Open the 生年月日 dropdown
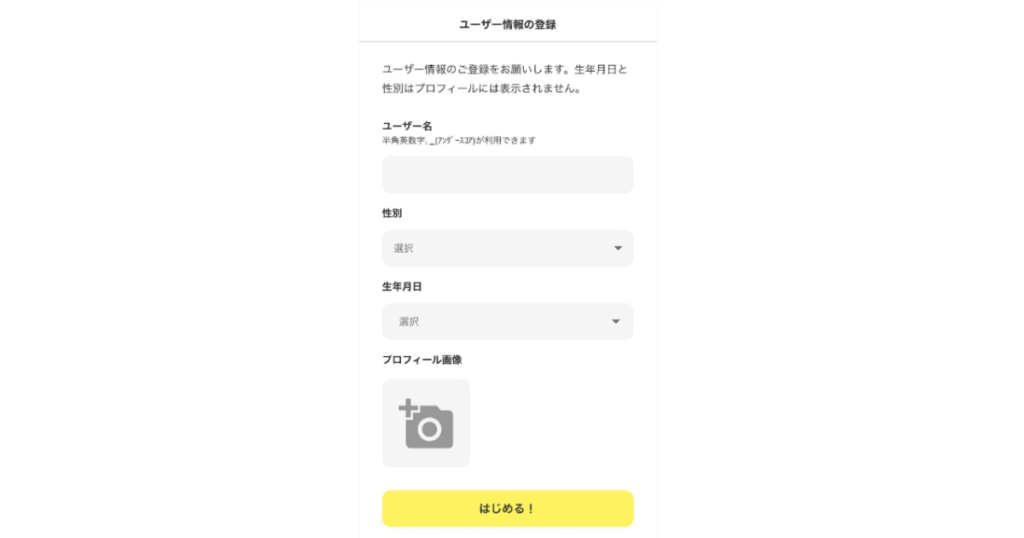 click(x=507, y=321)
